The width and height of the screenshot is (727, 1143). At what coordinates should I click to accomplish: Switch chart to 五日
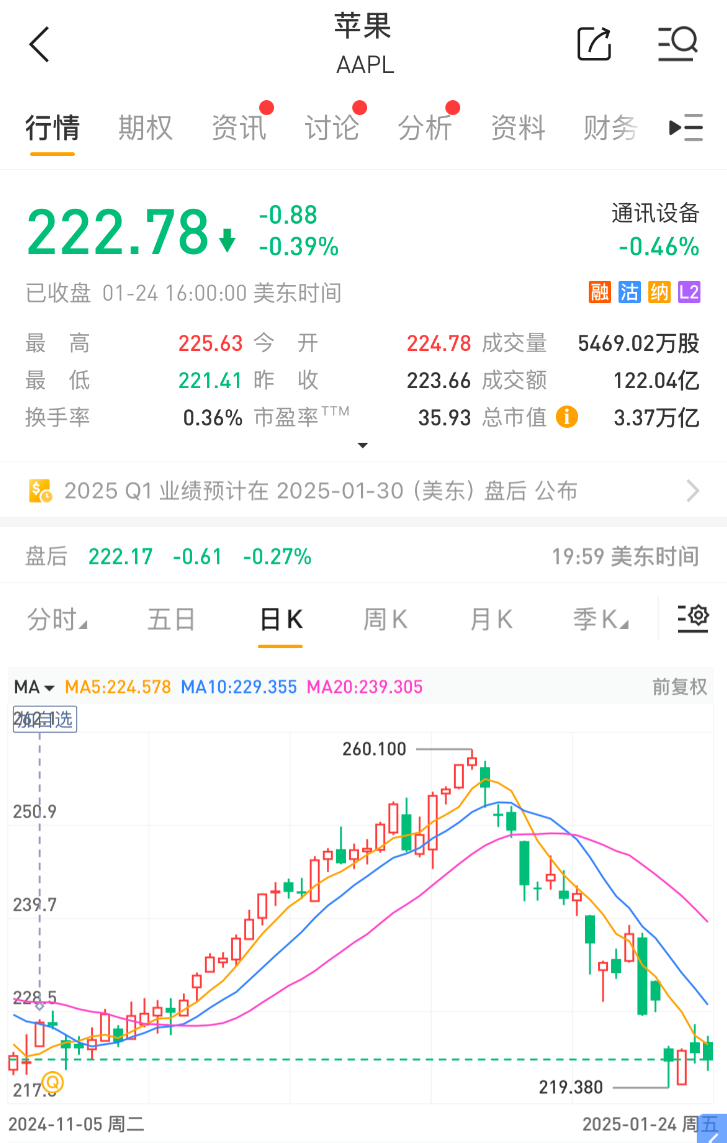click(171, 620)
